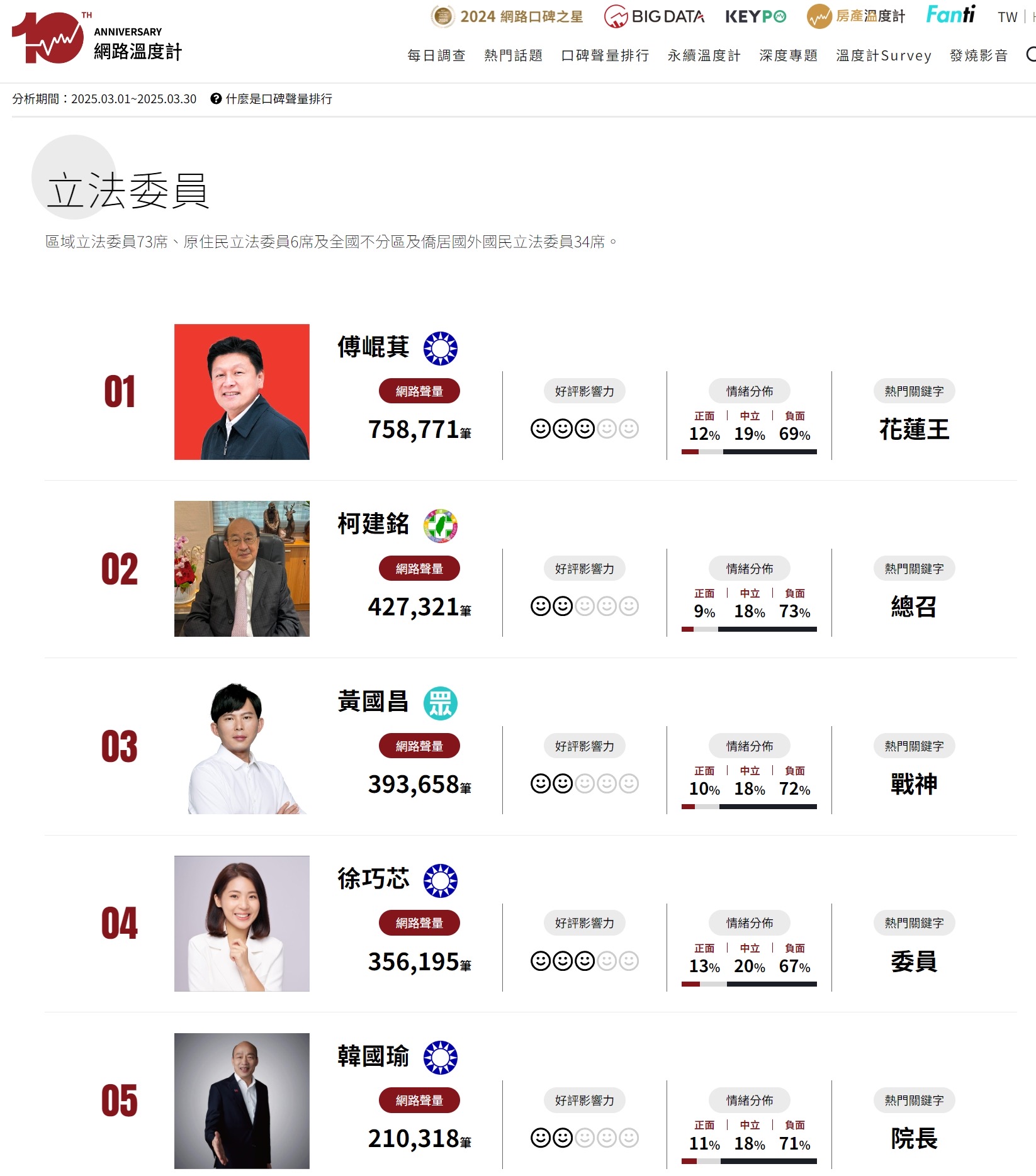Open 徐巧芯's profile photo
The image size is (1036, 1176).
tap(242, 923)
